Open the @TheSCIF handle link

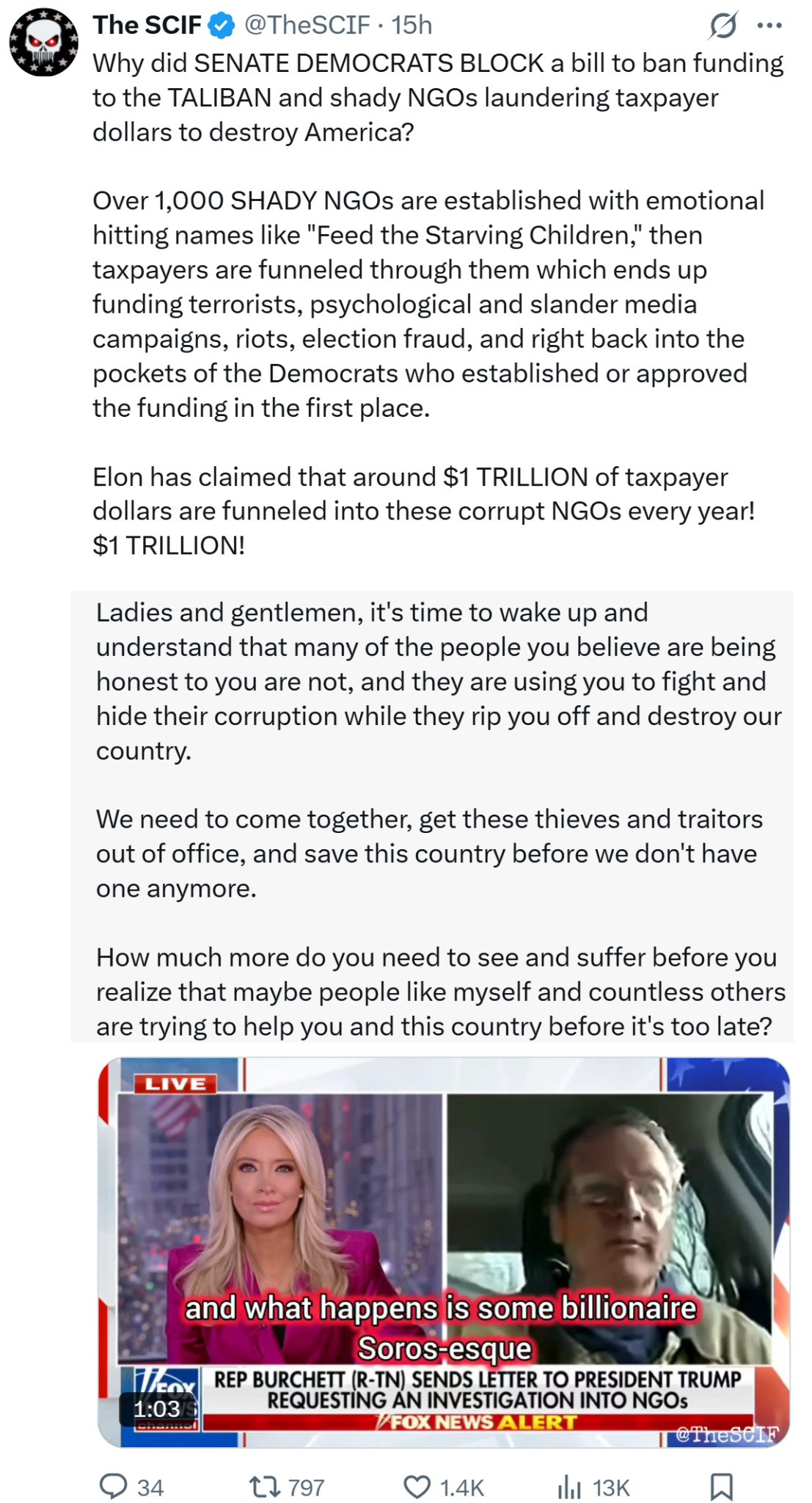pyautogui.click(x=307, y=25)
